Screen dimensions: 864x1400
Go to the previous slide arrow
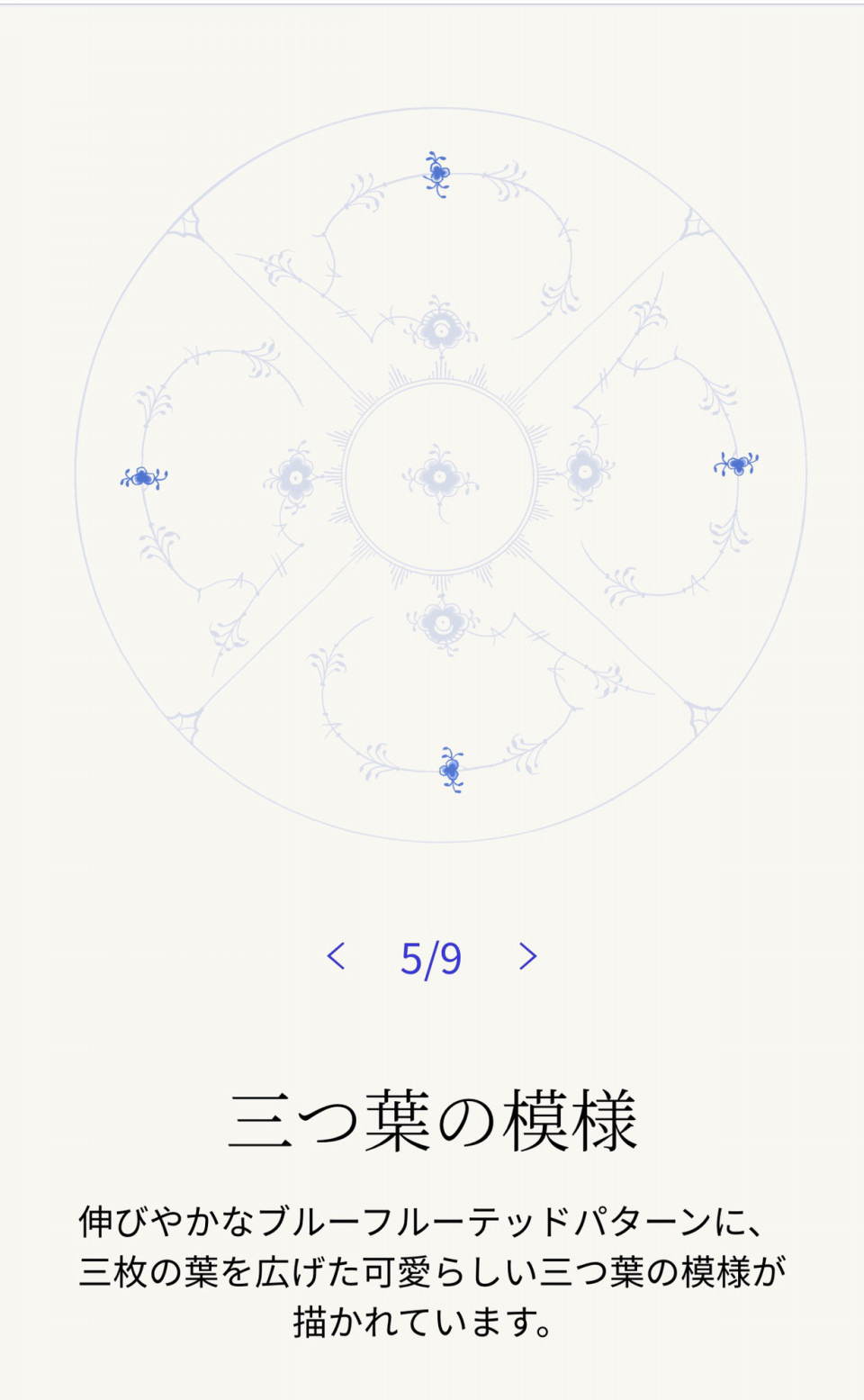(336, 956)
